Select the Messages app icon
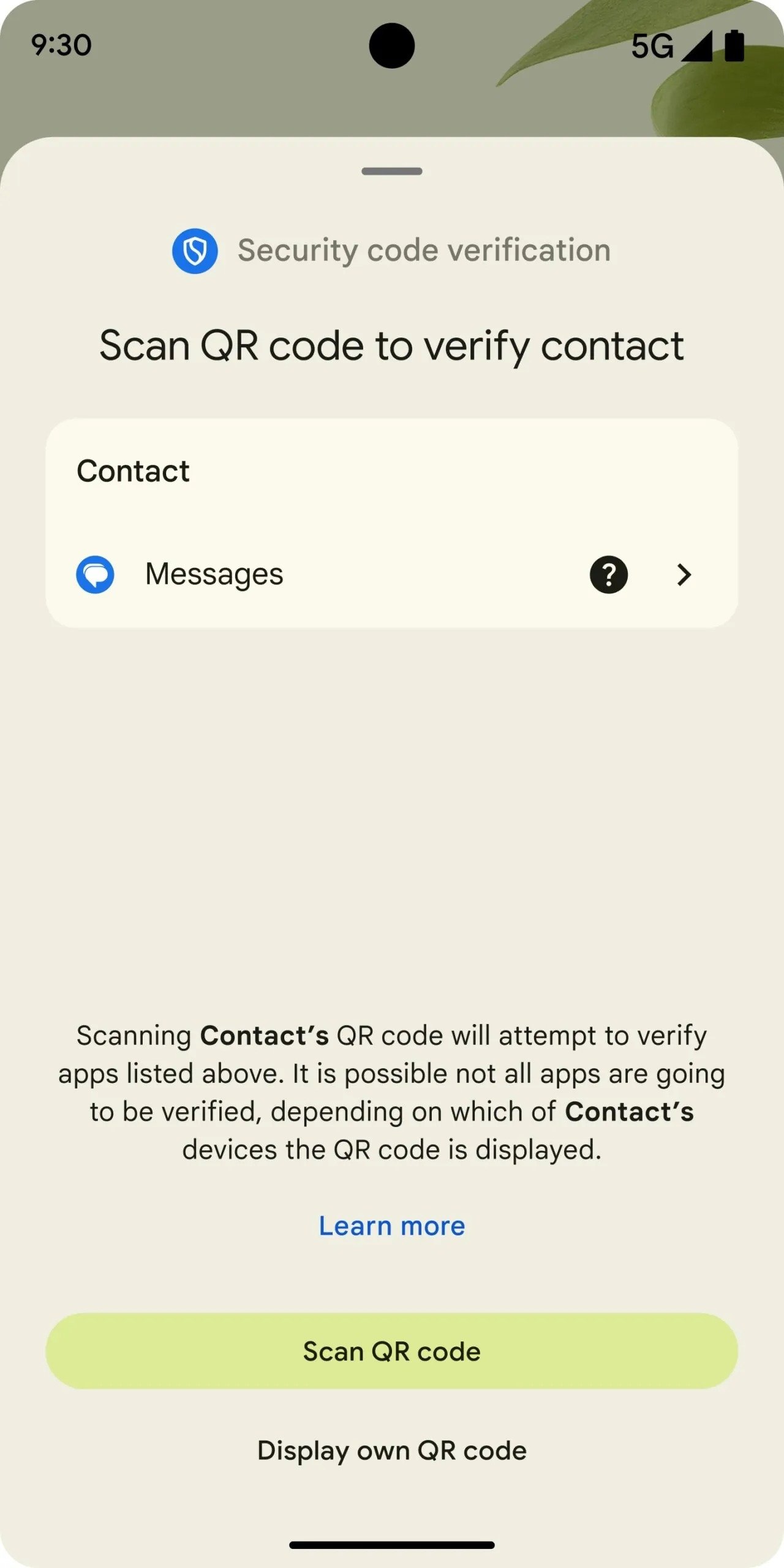This screenshot has width=784, height=1568. (x=97, y=574)
